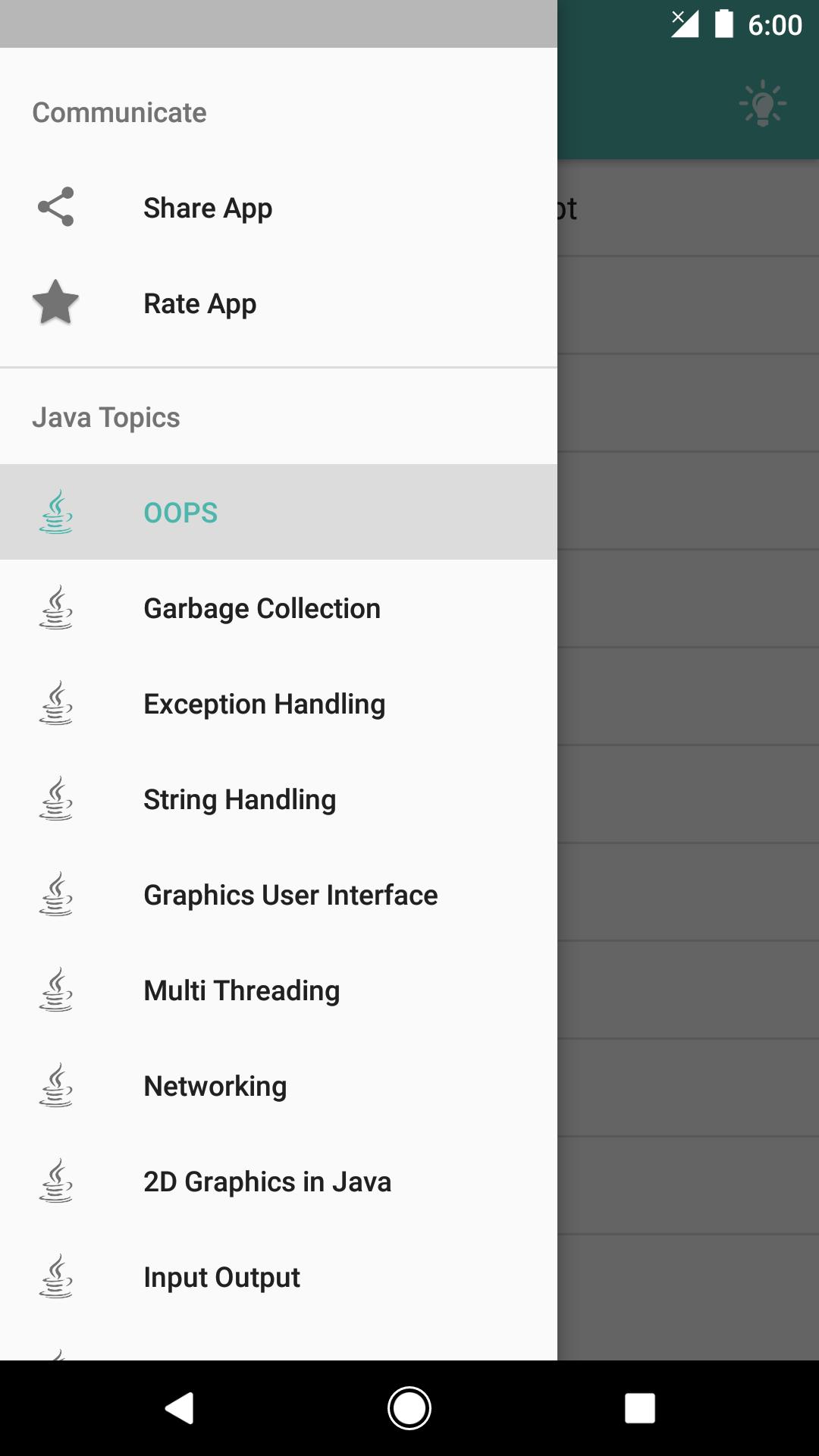The width and height of the screenshot is (819, 1456).
Task: View the Multi Threading topic
Action: point(241,990)
